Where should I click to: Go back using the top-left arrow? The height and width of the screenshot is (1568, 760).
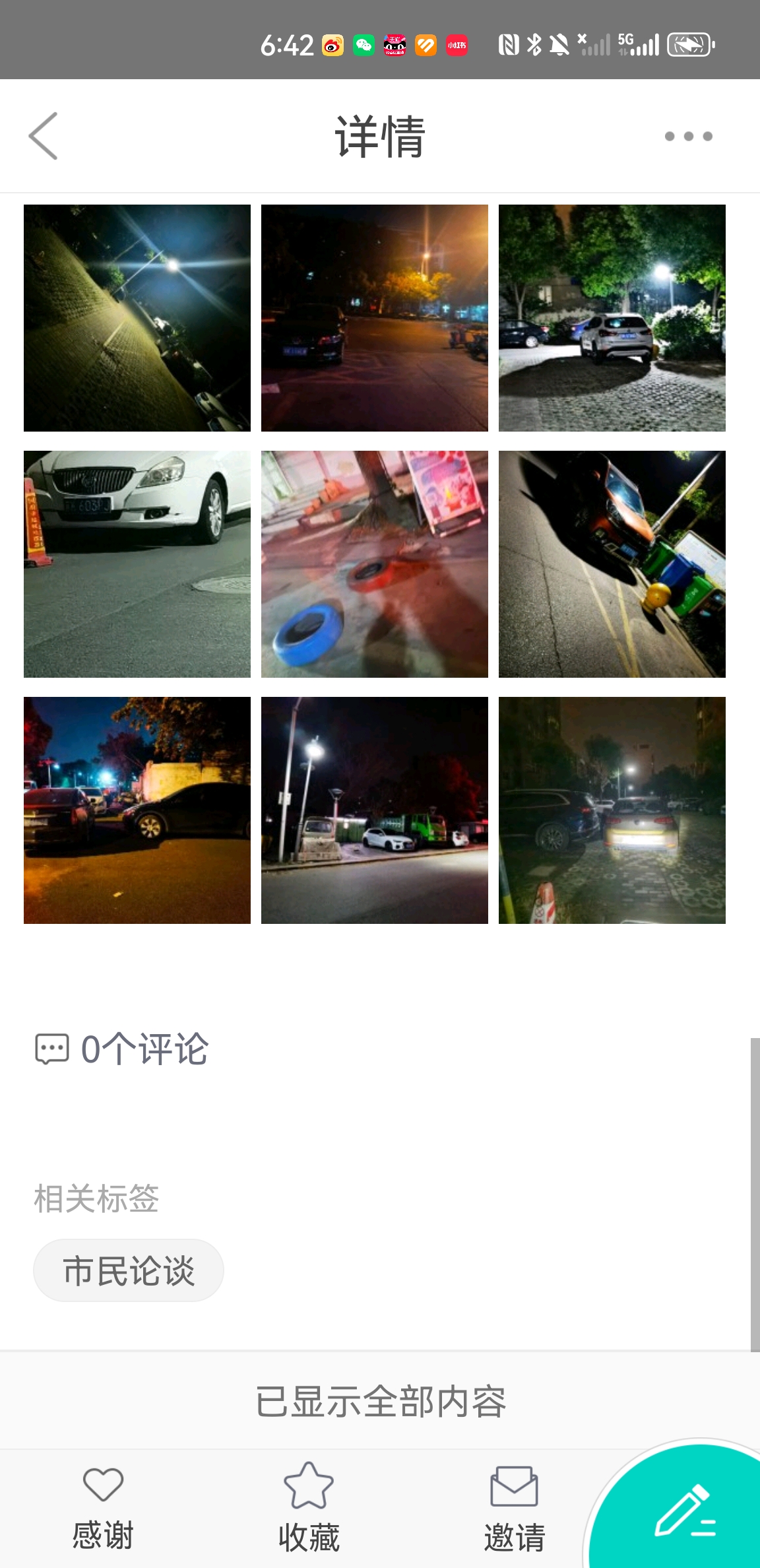coord(44,136)
